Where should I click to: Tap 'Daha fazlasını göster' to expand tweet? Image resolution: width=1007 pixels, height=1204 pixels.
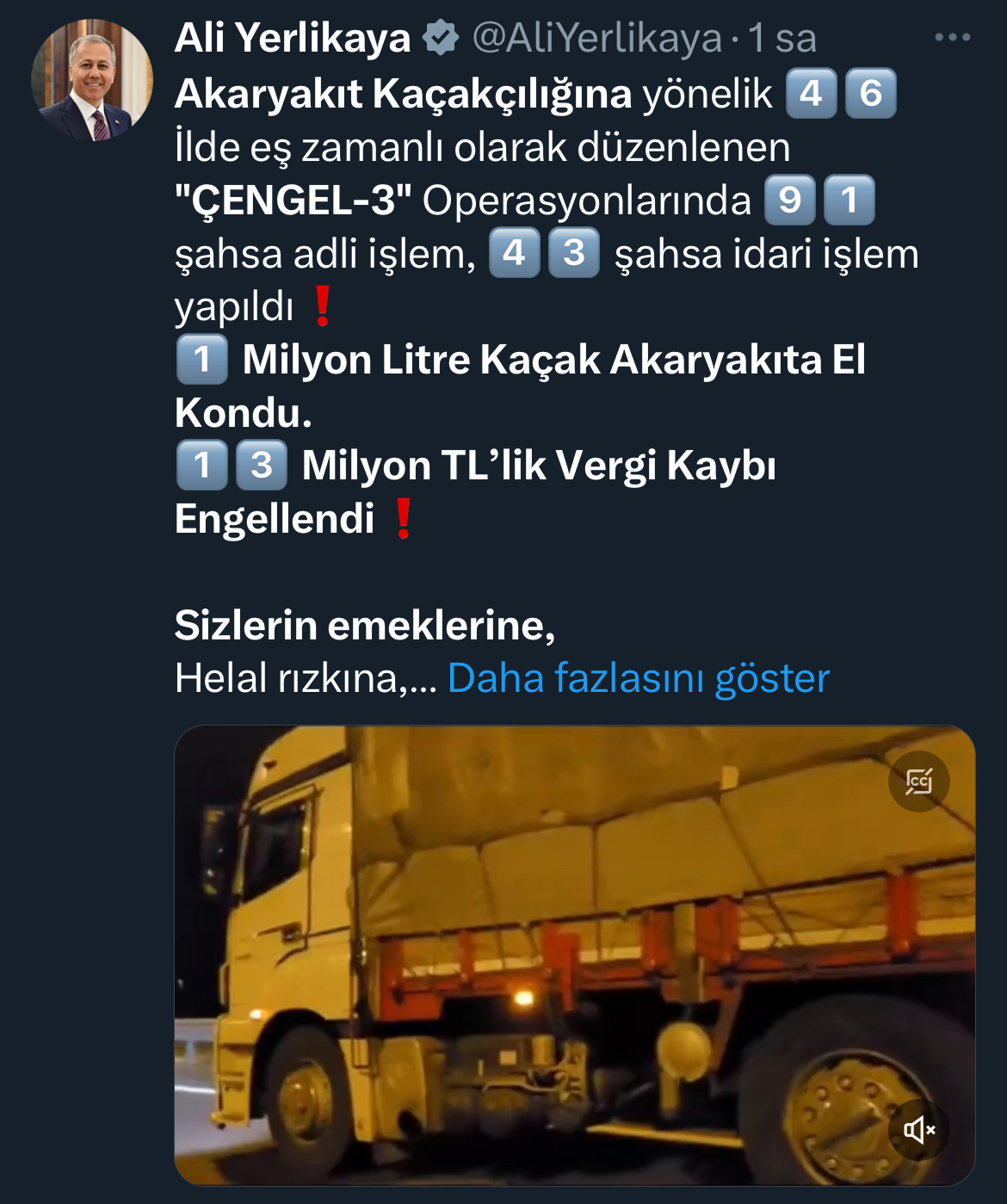pos(638,678)
